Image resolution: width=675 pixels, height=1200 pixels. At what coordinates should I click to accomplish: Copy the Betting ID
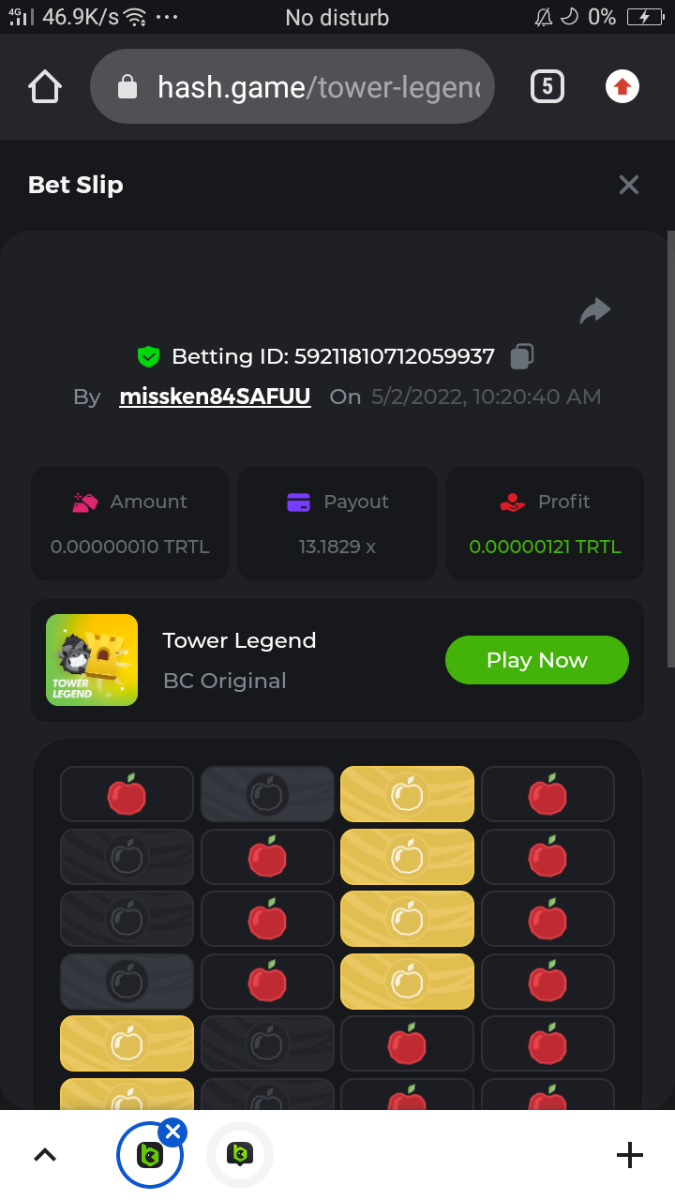click(x=522, y=356)
